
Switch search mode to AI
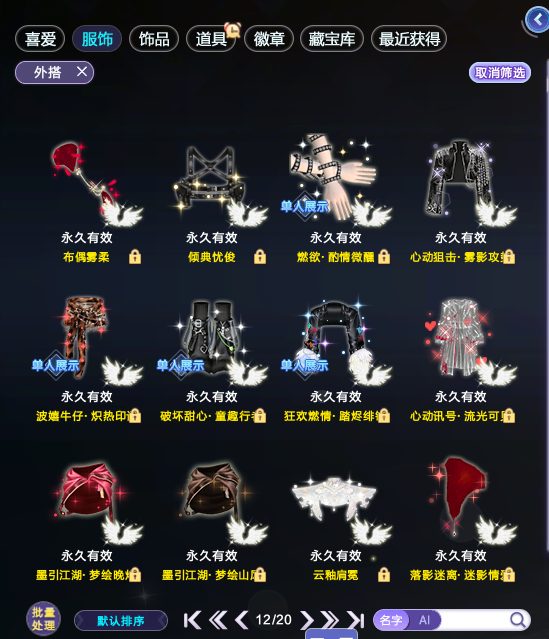(424, 620)
